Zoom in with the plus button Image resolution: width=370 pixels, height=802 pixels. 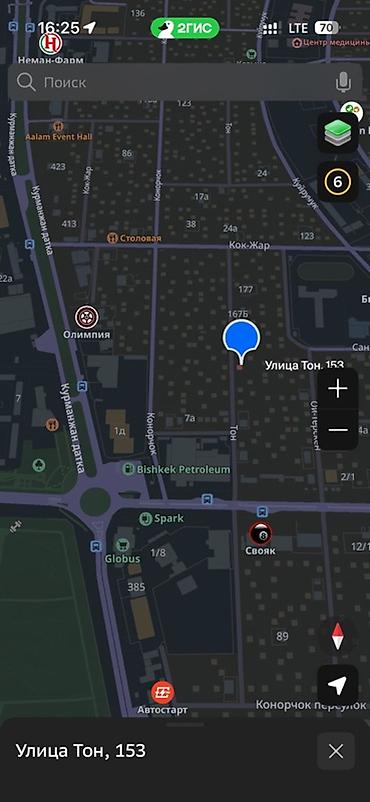tap(337, 389)
